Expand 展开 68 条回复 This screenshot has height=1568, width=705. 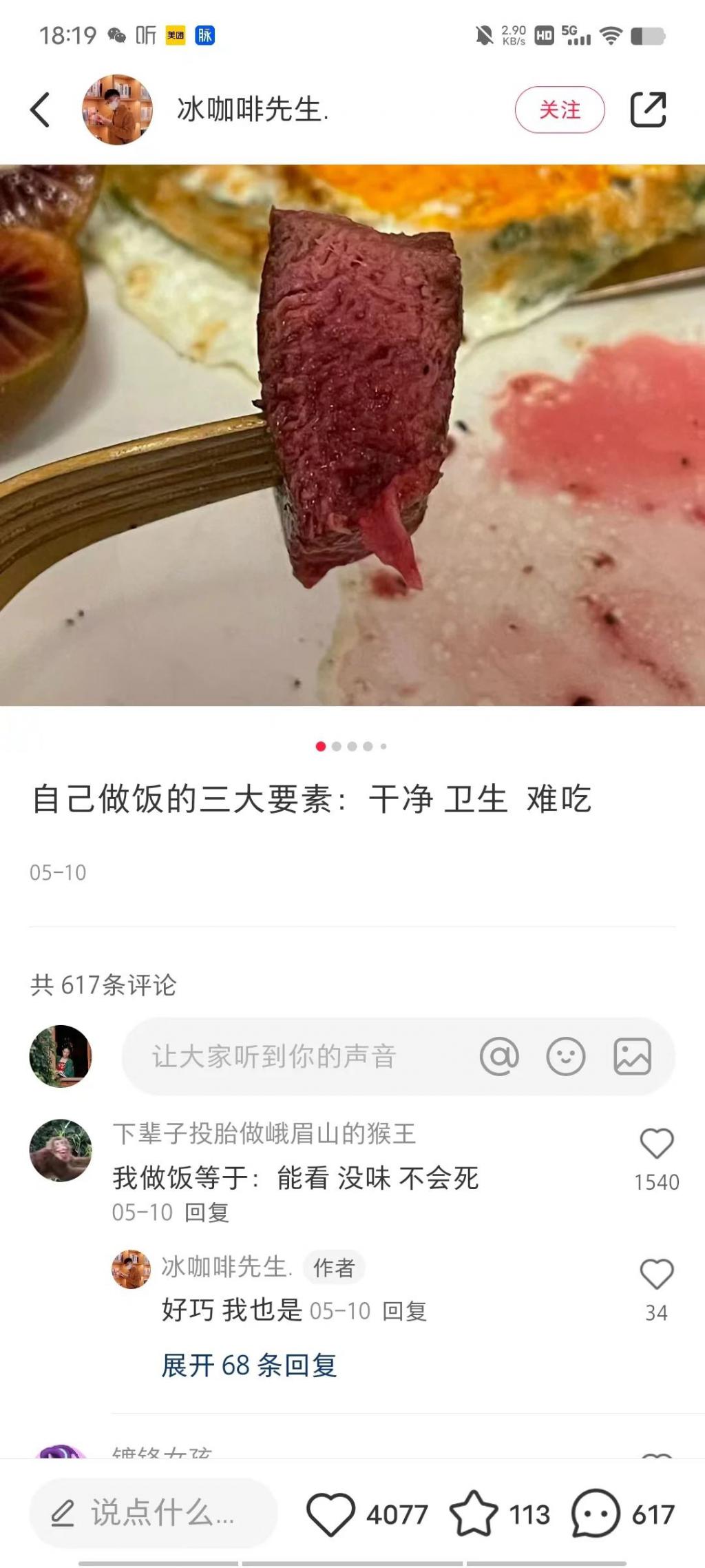(x=249, y=1365)
